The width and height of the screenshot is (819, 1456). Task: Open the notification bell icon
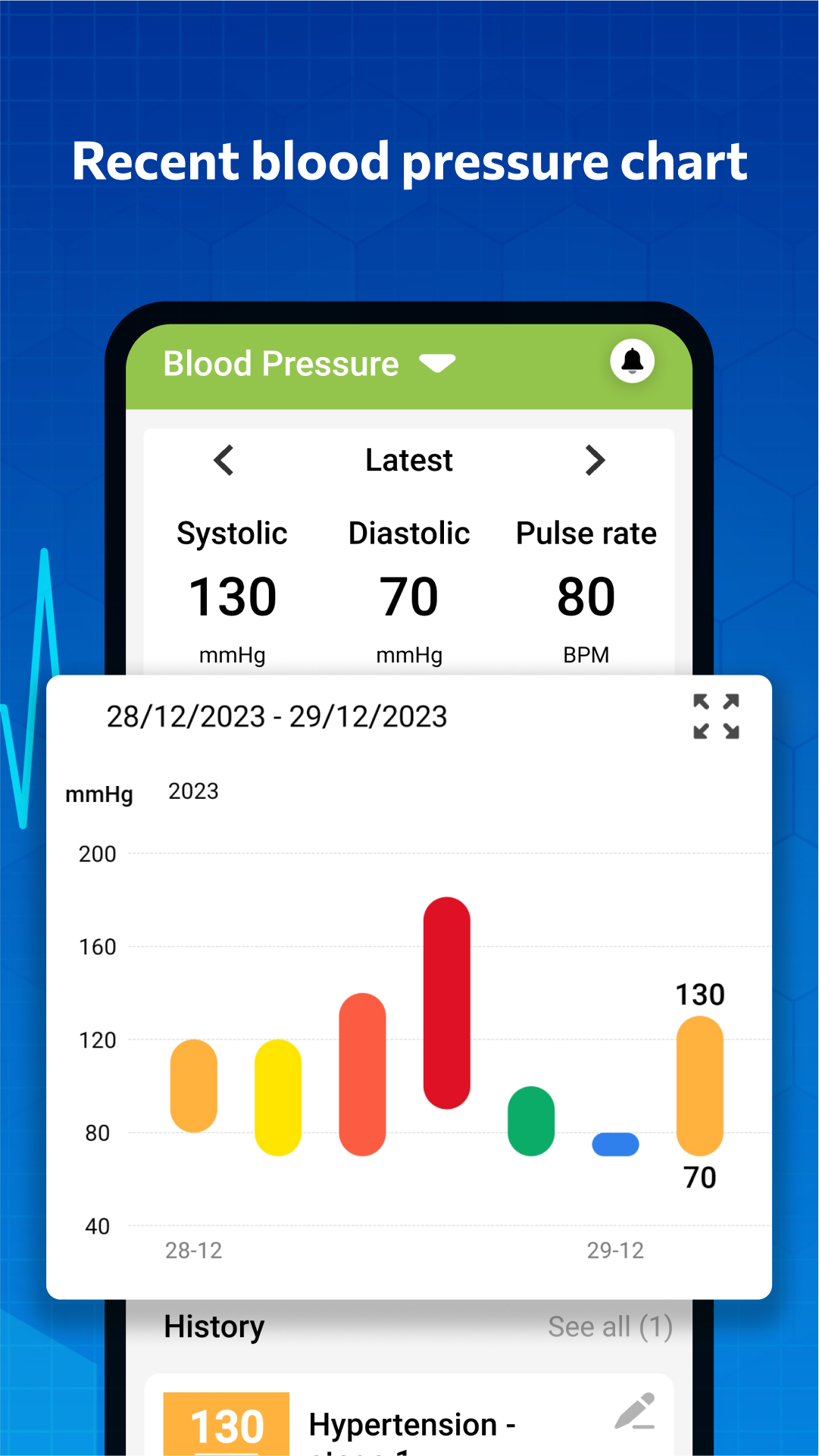[x=633, y=362]
